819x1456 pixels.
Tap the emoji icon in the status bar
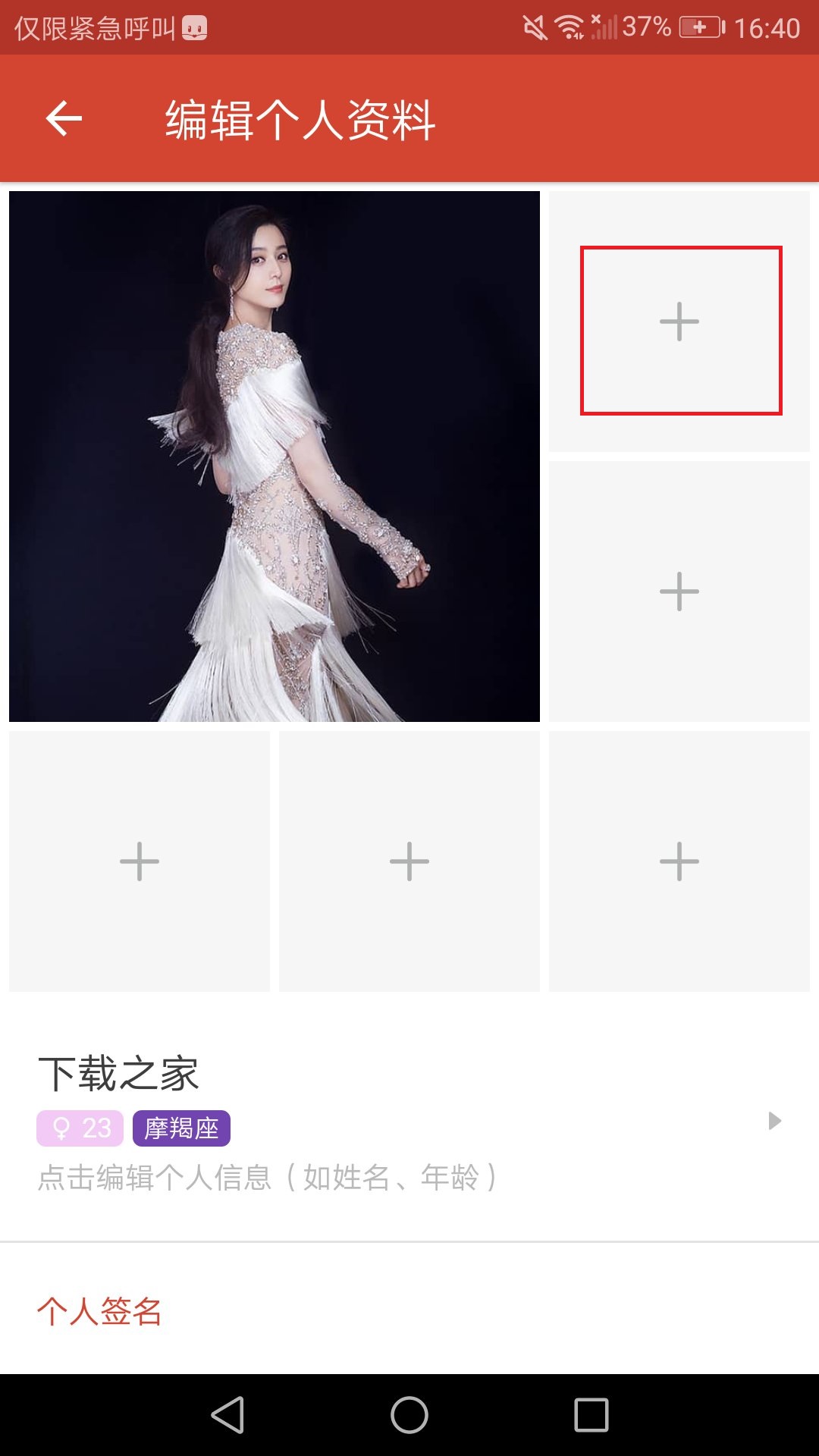(x=196, y=25)
